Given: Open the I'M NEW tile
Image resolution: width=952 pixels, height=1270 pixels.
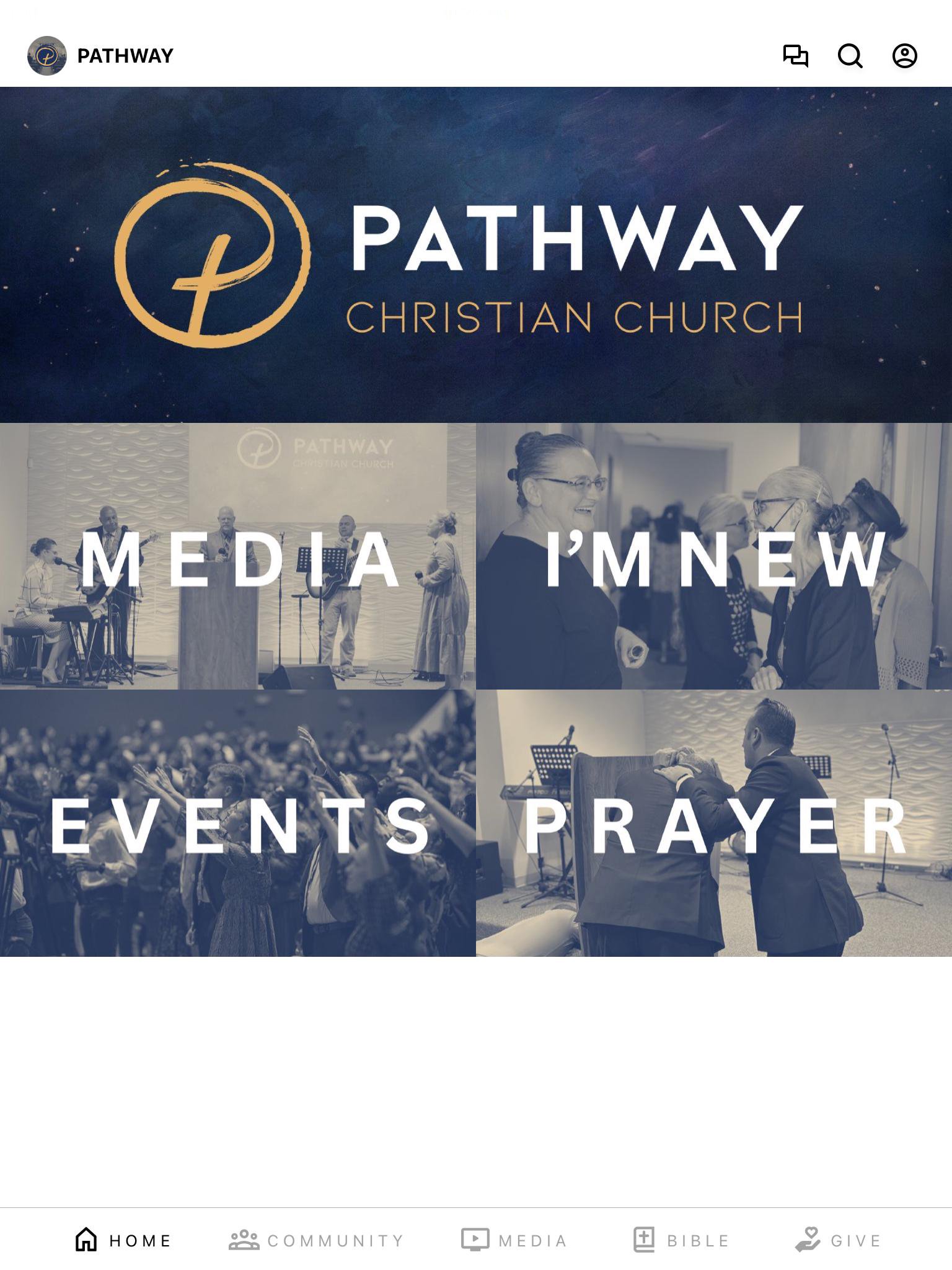Looking at the screenshot, I should [x=714, y=556].
